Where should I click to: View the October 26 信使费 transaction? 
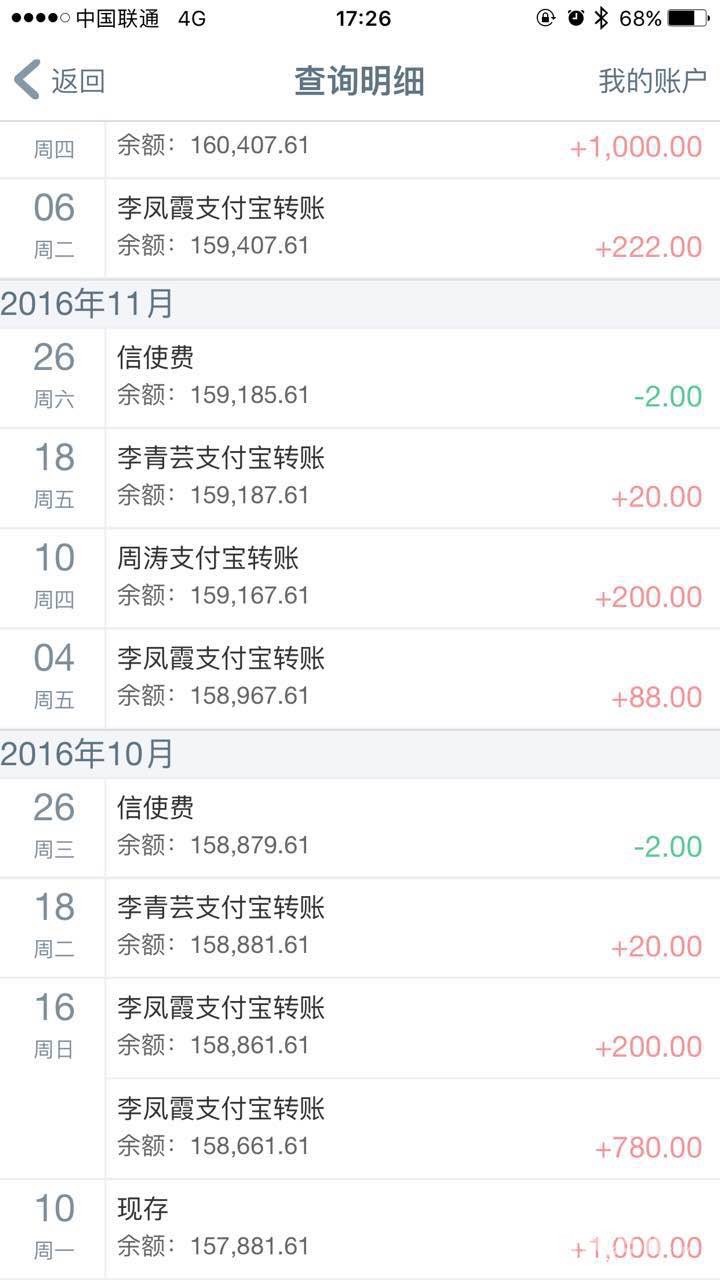[410, 828]
